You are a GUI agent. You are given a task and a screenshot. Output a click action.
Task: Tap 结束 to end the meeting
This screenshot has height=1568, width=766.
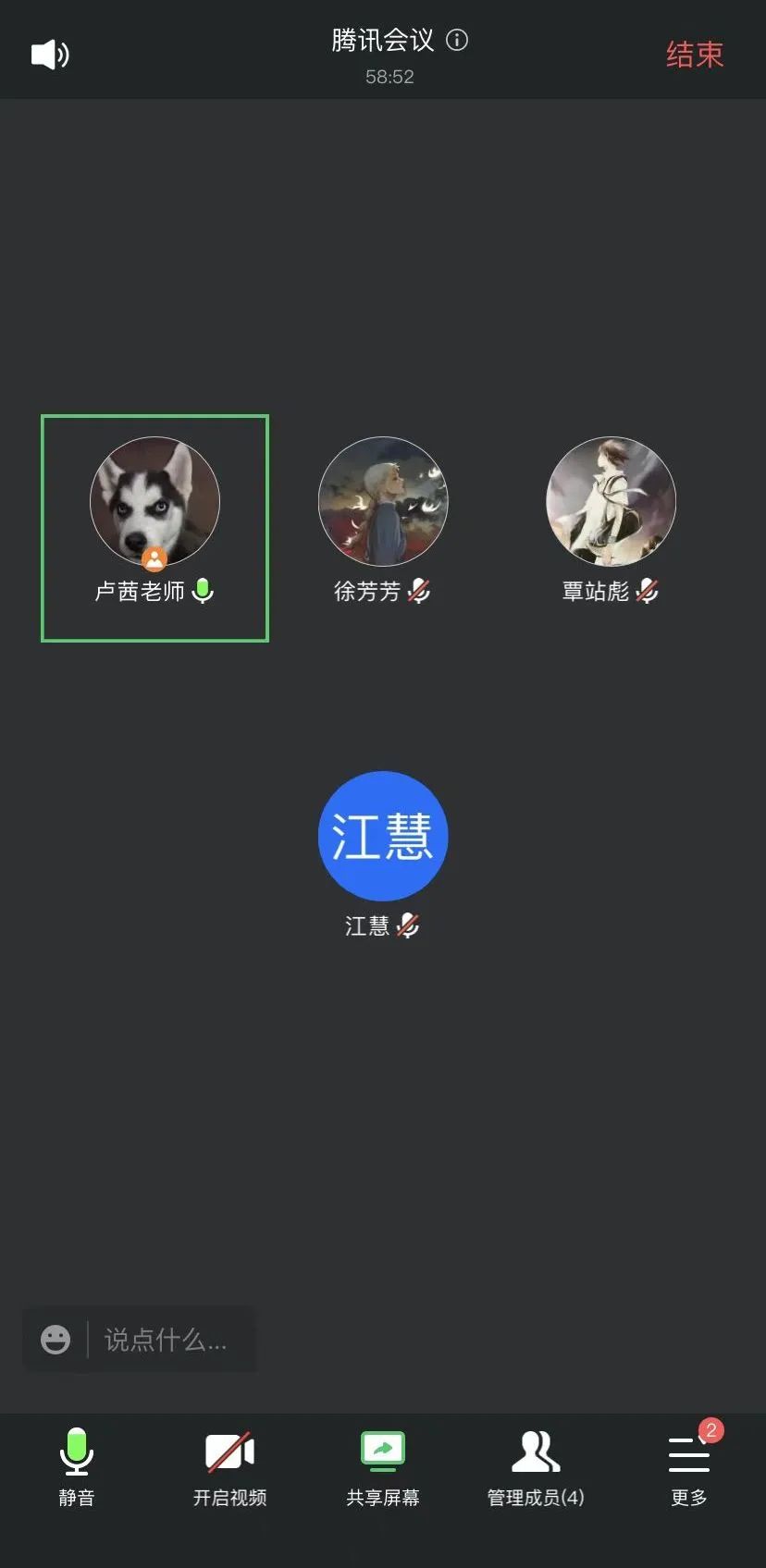pyautogui.click(x=694, y=54)
